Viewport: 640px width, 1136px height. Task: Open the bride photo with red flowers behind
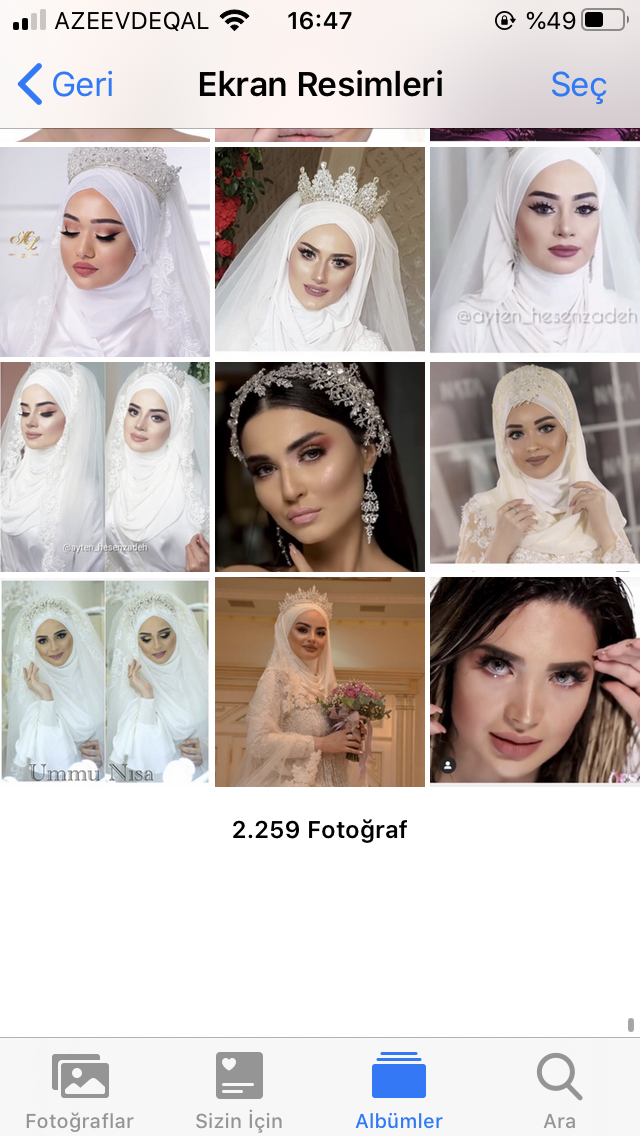click(320, 250)
